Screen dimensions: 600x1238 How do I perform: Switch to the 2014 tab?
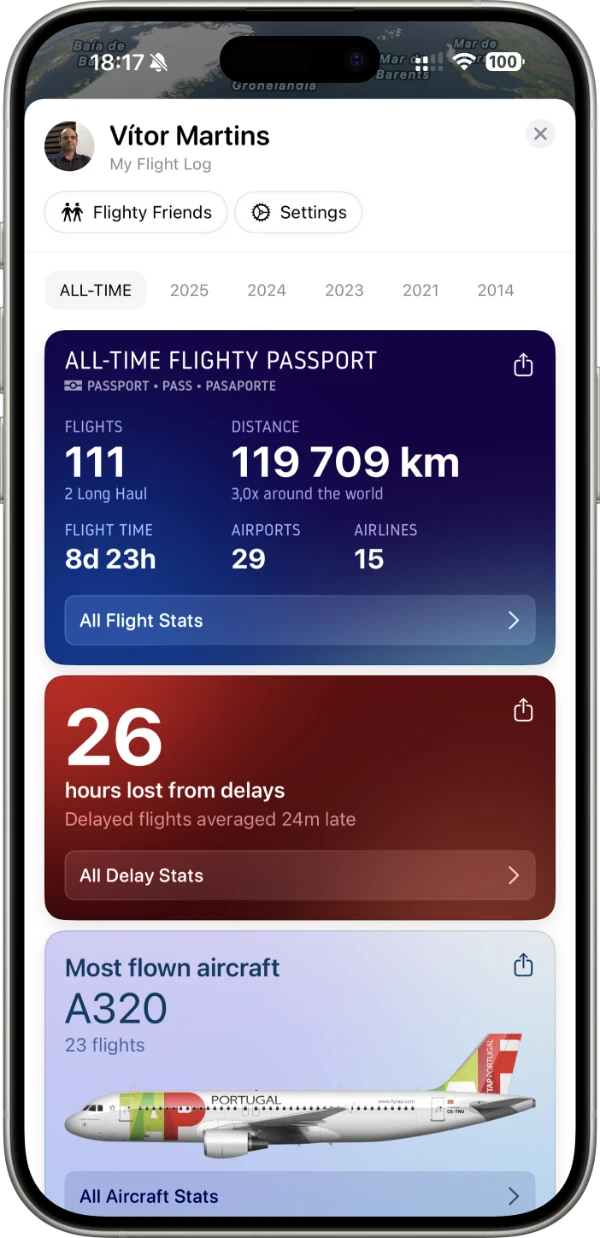coord(495,290)
